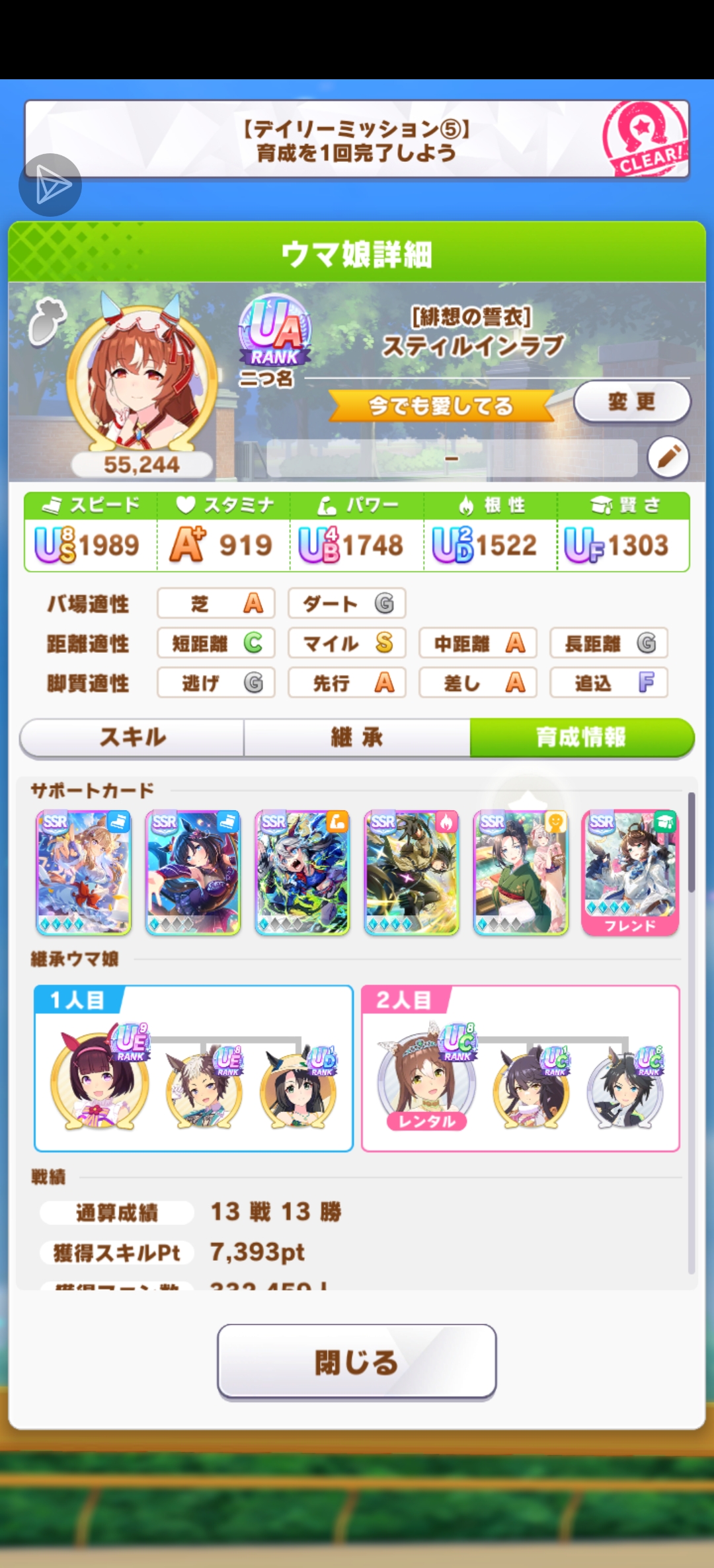Switch to the 継承 tab
Screen dimensions: 714x1568
[356, 737]
